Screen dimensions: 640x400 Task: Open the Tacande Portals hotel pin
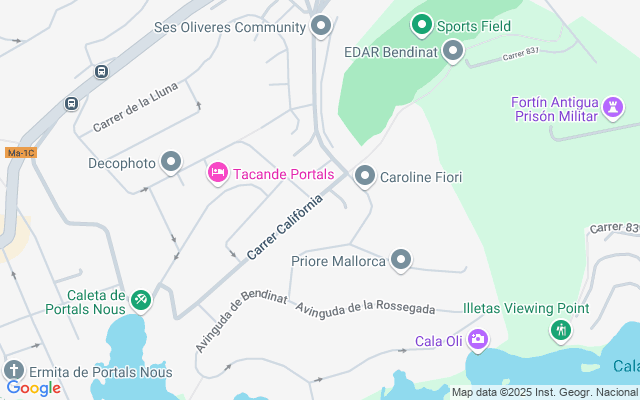click(217, 173)
